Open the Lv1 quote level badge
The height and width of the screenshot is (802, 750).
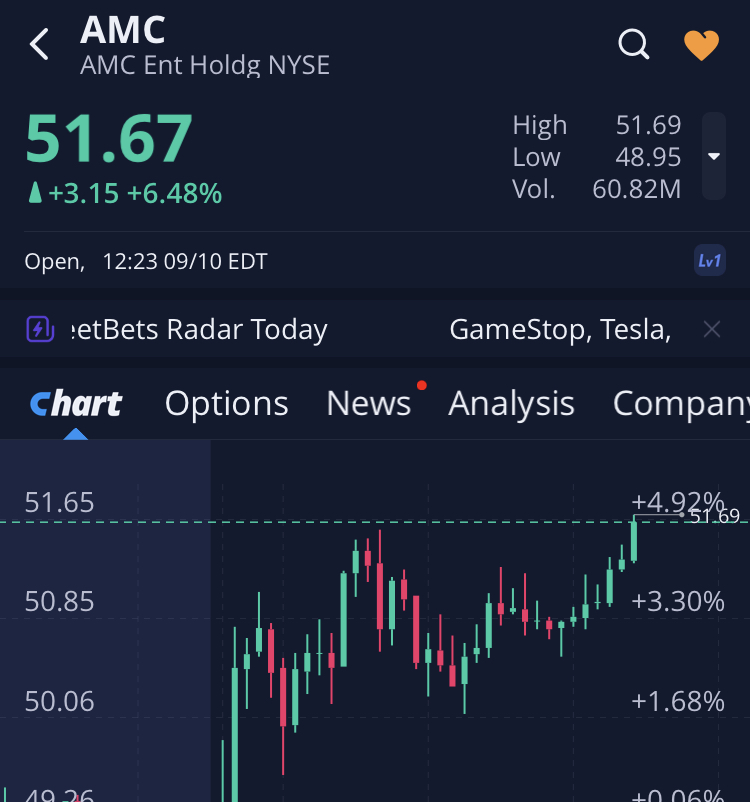pyautogui.click(x=709, y=261)
